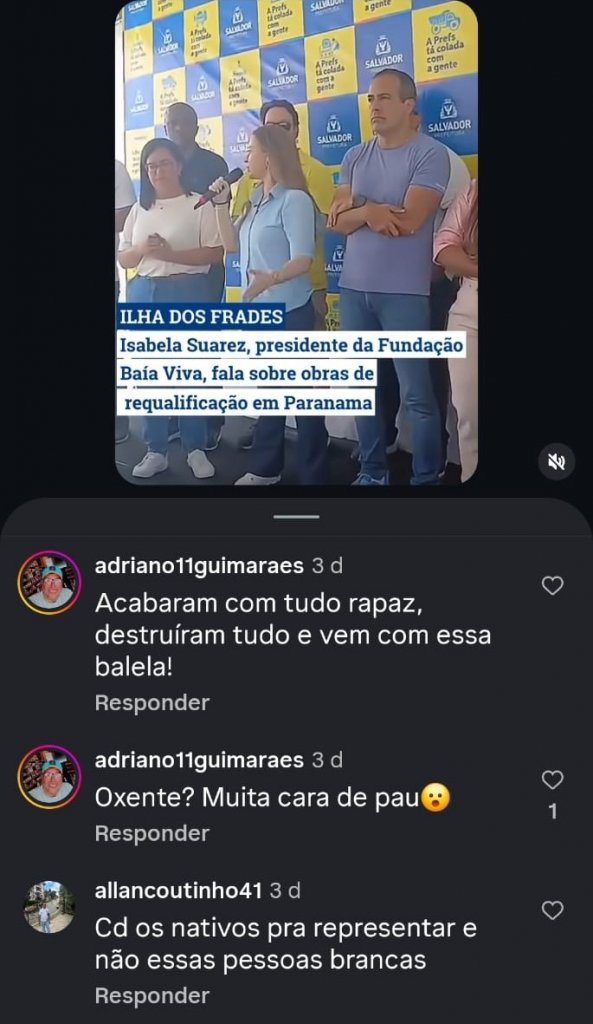This screenshot has height=1024, width=593.
Task: Open profile picture beside 'Acabaram com tudo rapaz'
Action: click(x=49, y=583)
